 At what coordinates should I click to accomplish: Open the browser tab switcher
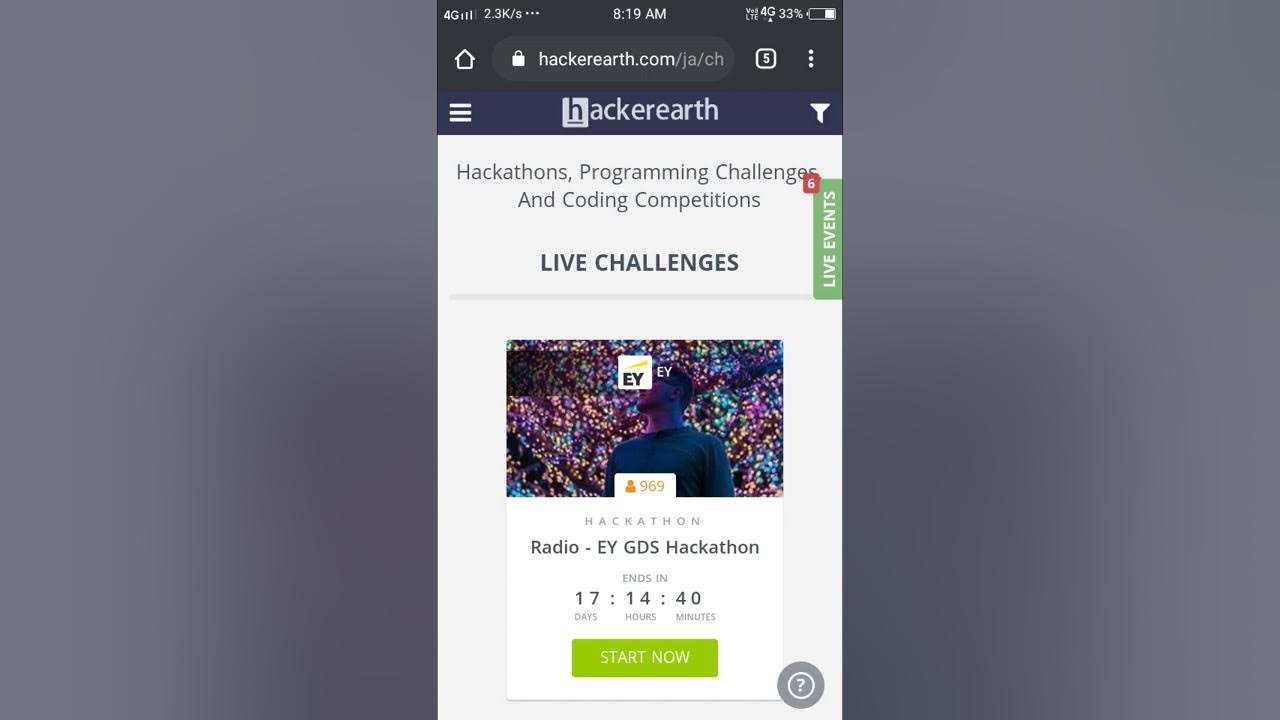click(765, 59)
